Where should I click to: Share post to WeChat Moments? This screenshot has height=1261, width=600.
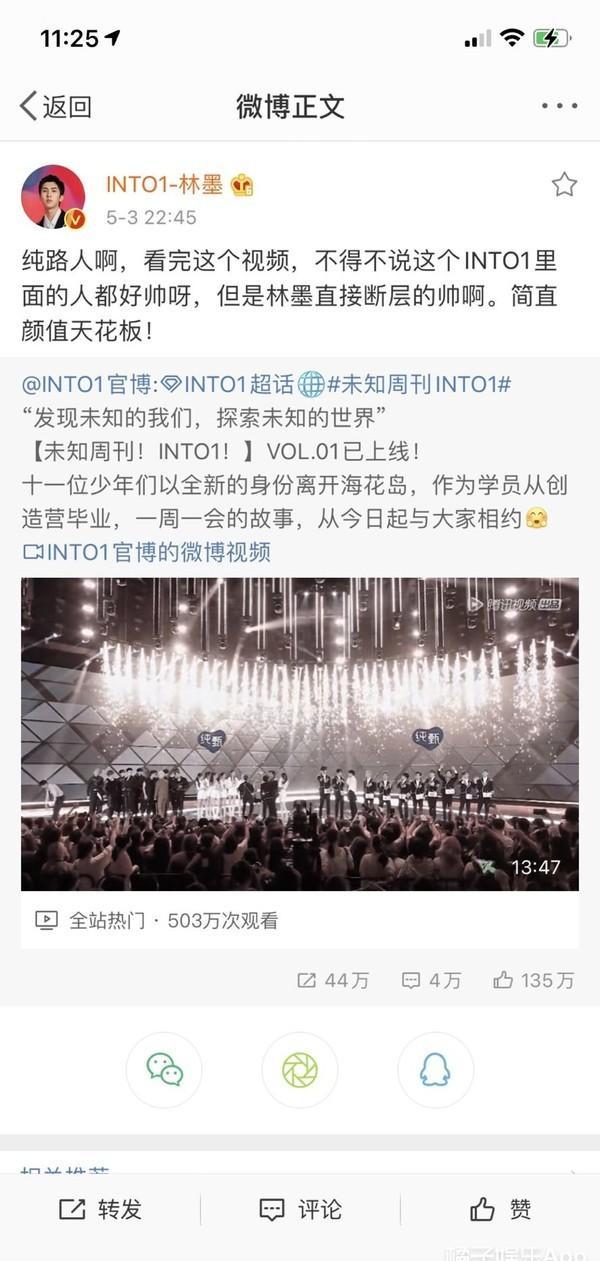(x=299, y=1070)
